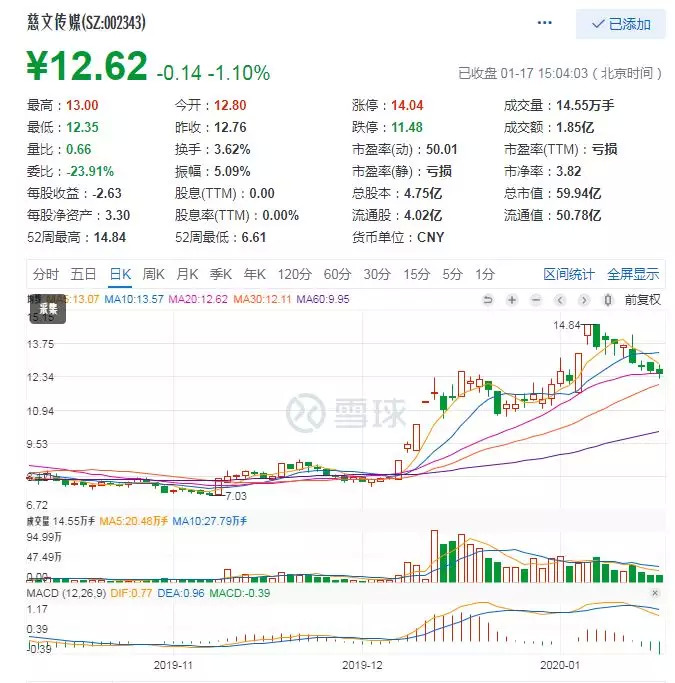Open 全屏显示 fullscreen chart view

tap(633, 274)
